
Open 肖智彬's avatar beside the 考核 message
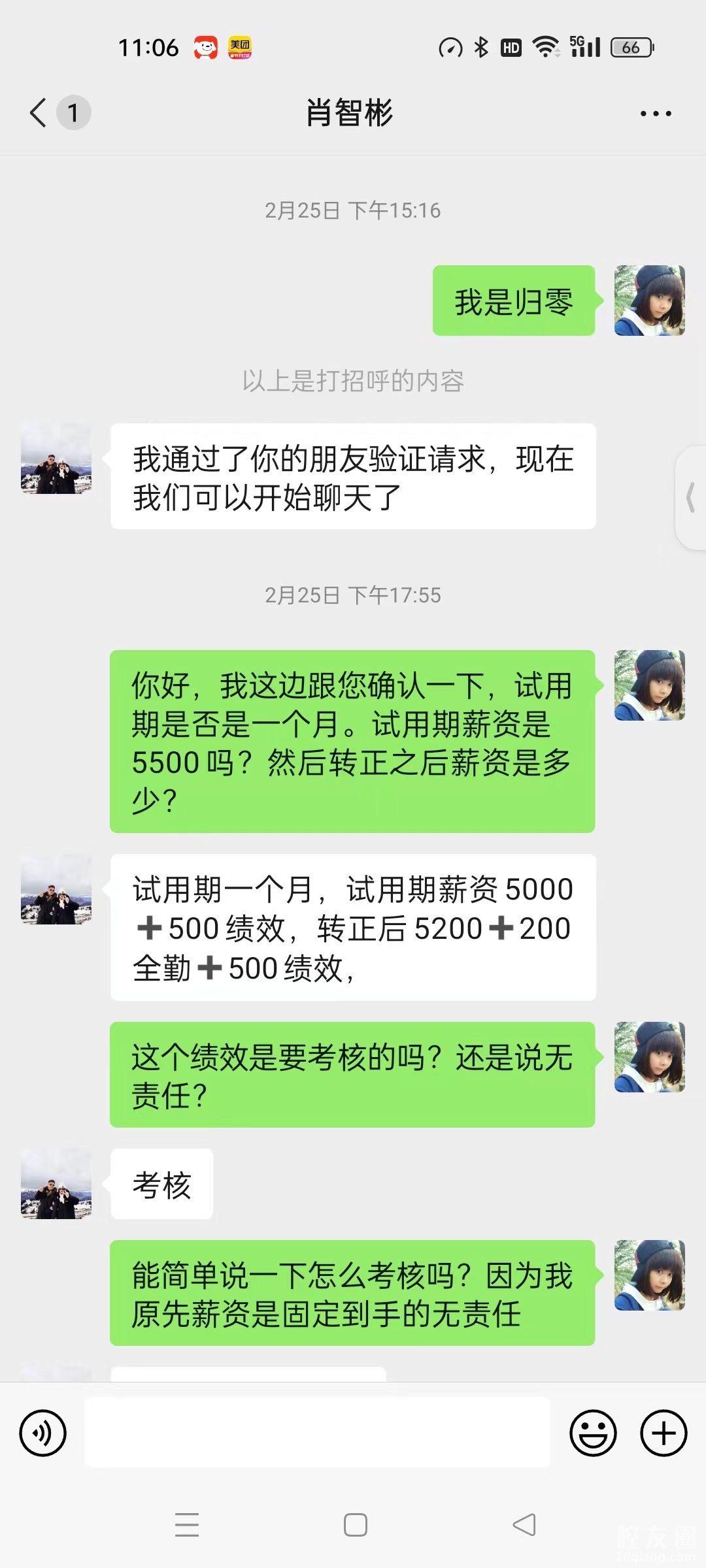pos(56,1184)
